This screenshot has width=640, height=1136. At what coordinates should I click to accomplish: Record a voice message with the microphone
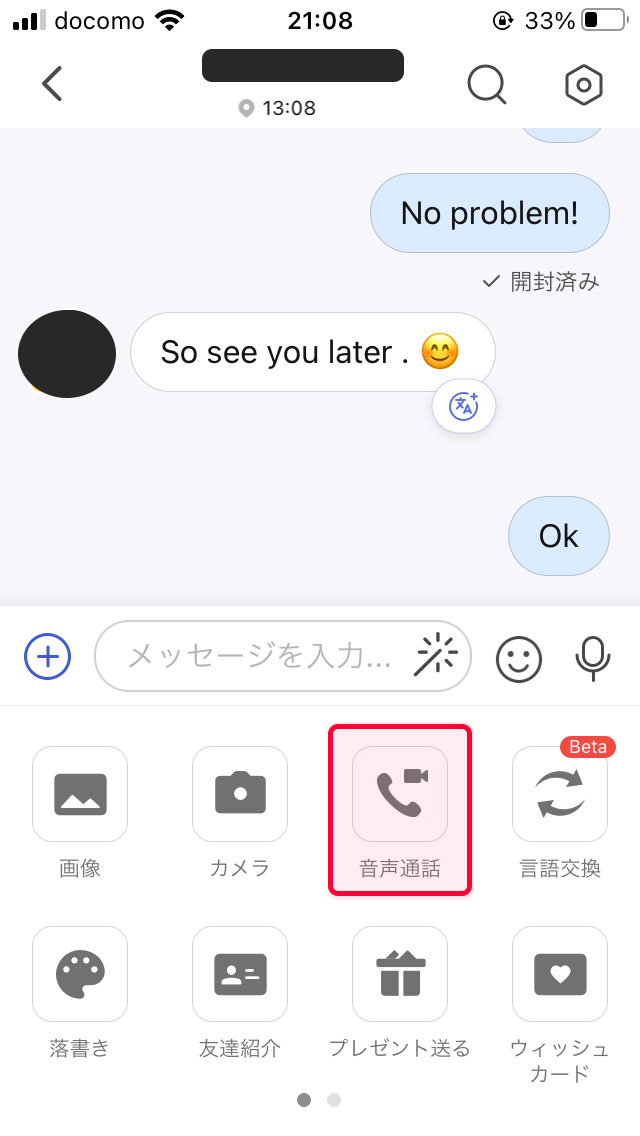click(593, 657)
